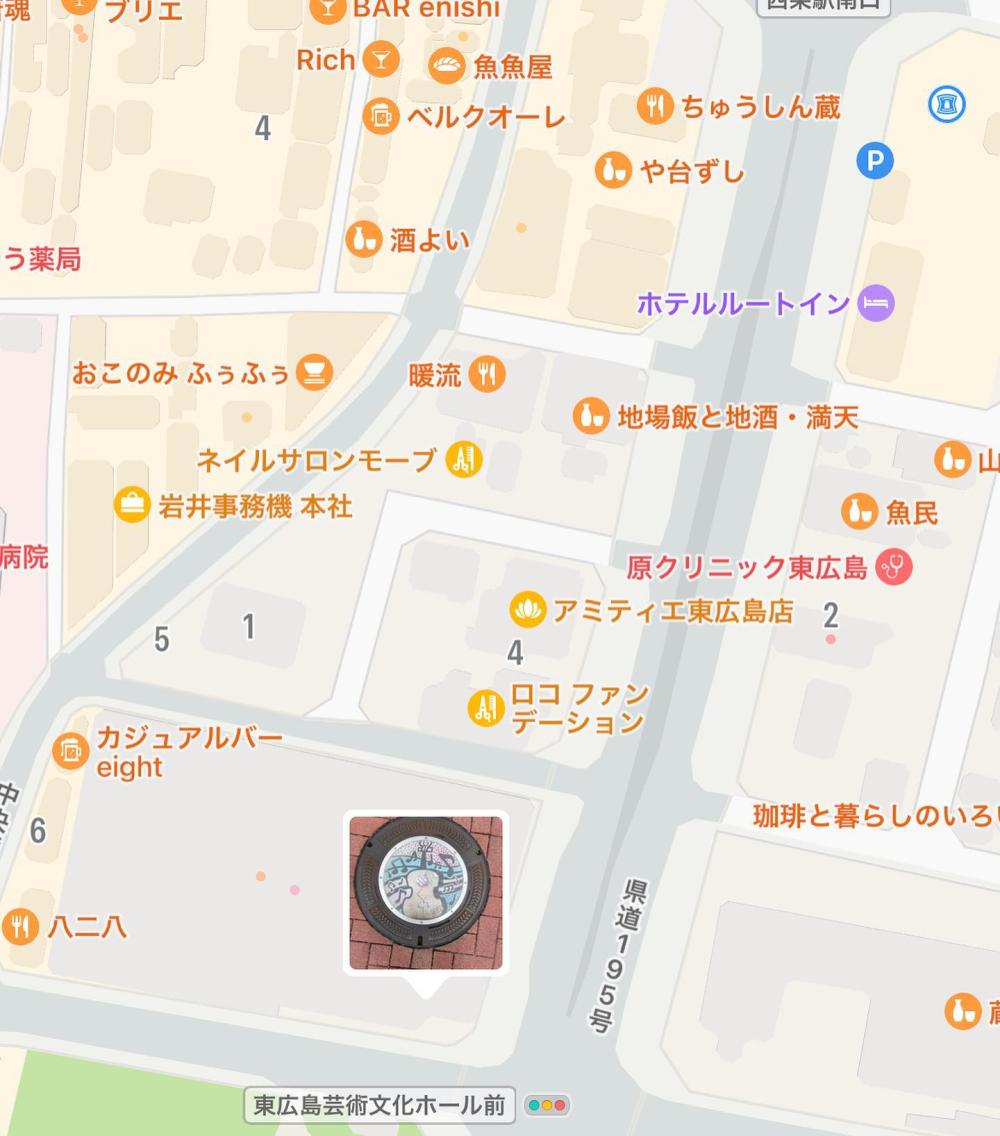
Task: Tap the 原クリニック東広島 clinic marker
Action: 893,568
